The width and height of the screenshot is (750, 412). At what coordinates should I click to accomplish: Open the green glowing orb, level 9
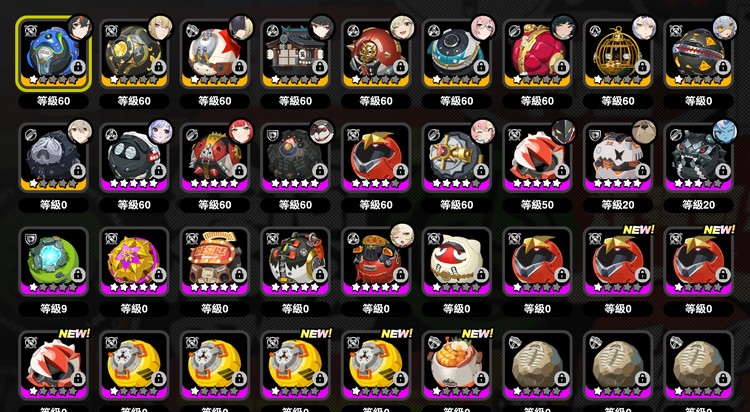pos(53,263)
